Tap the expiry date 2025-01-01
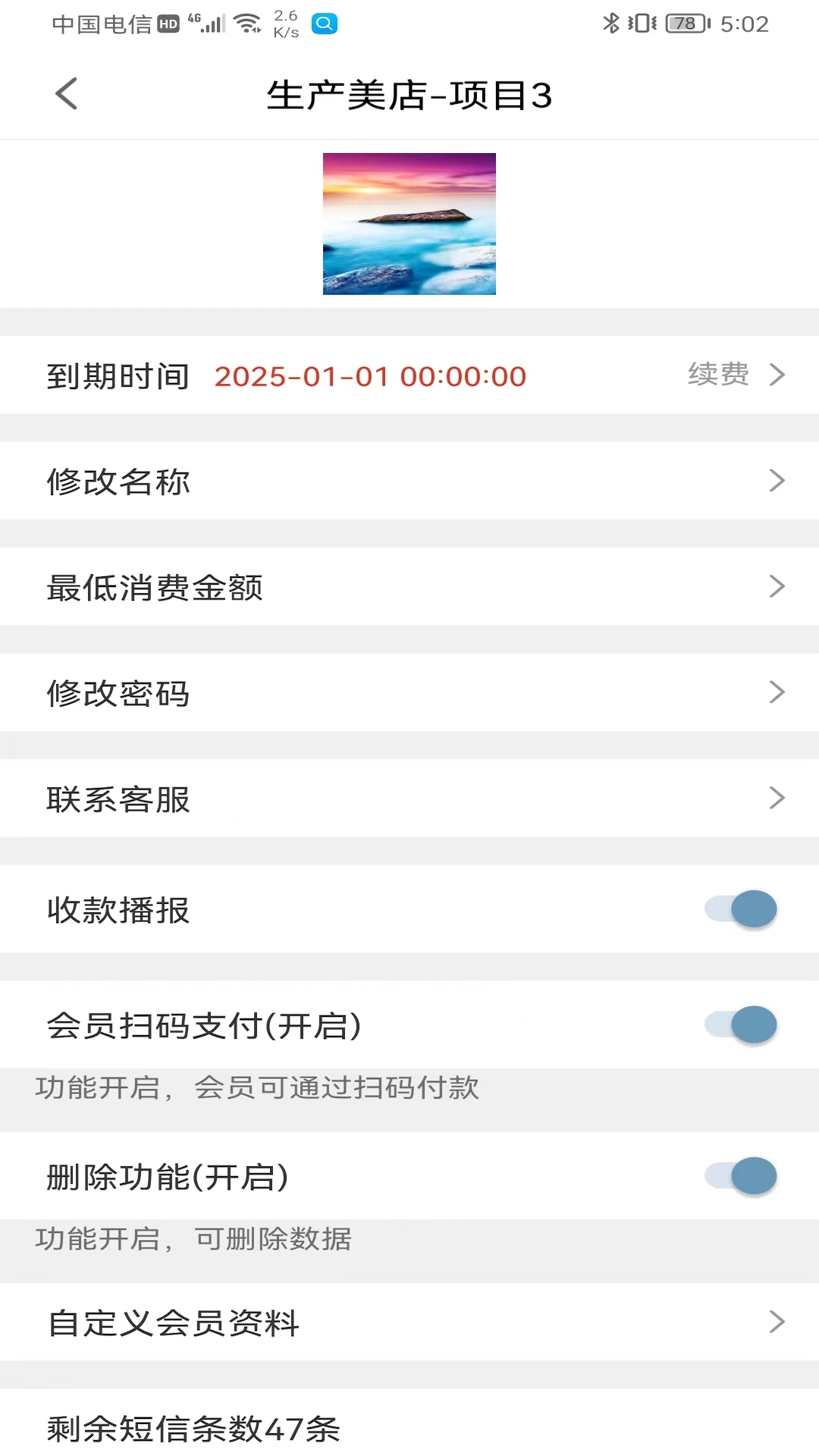 (369, 375)
